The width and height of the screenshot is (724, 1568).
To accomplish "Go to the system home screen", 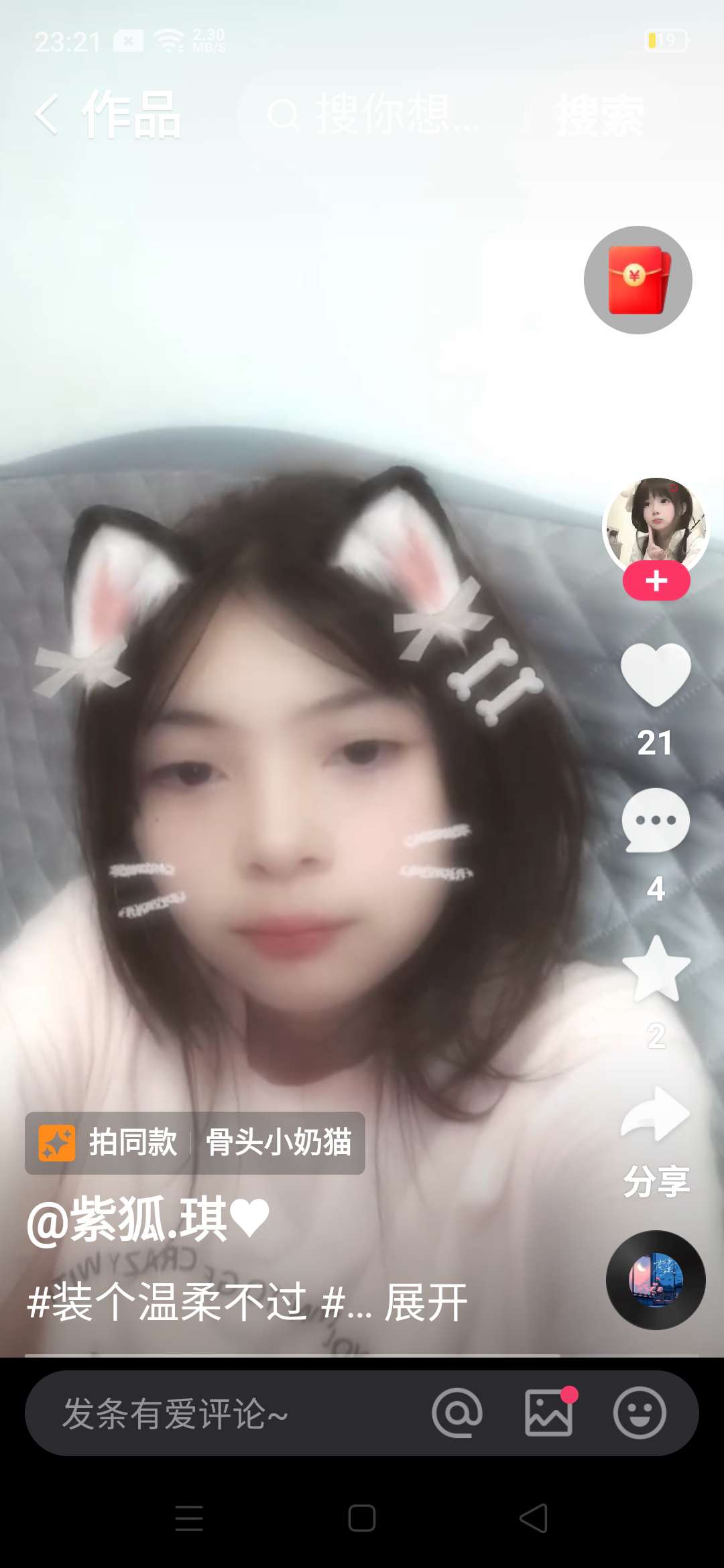I will click(362, 1518).
